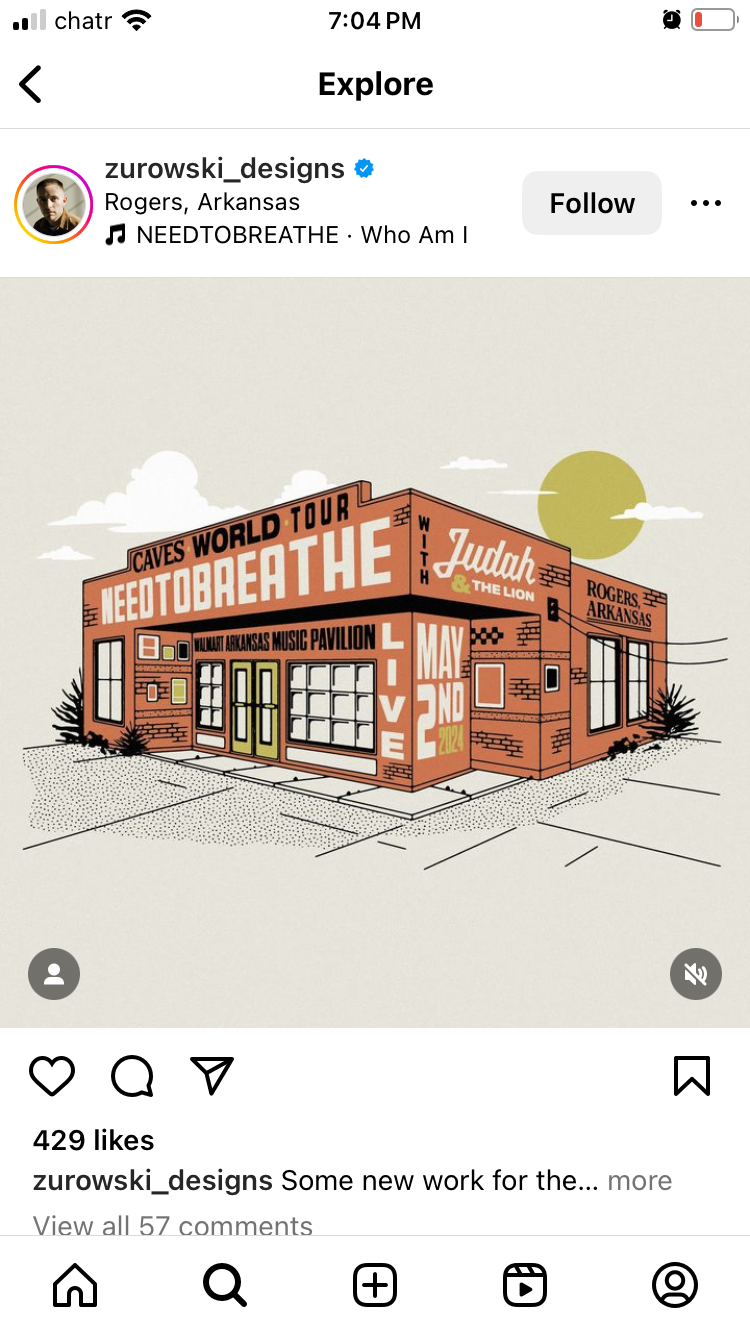Unmute the post's audio
The width and height of the screenshot is (750, 1334).
695,973
